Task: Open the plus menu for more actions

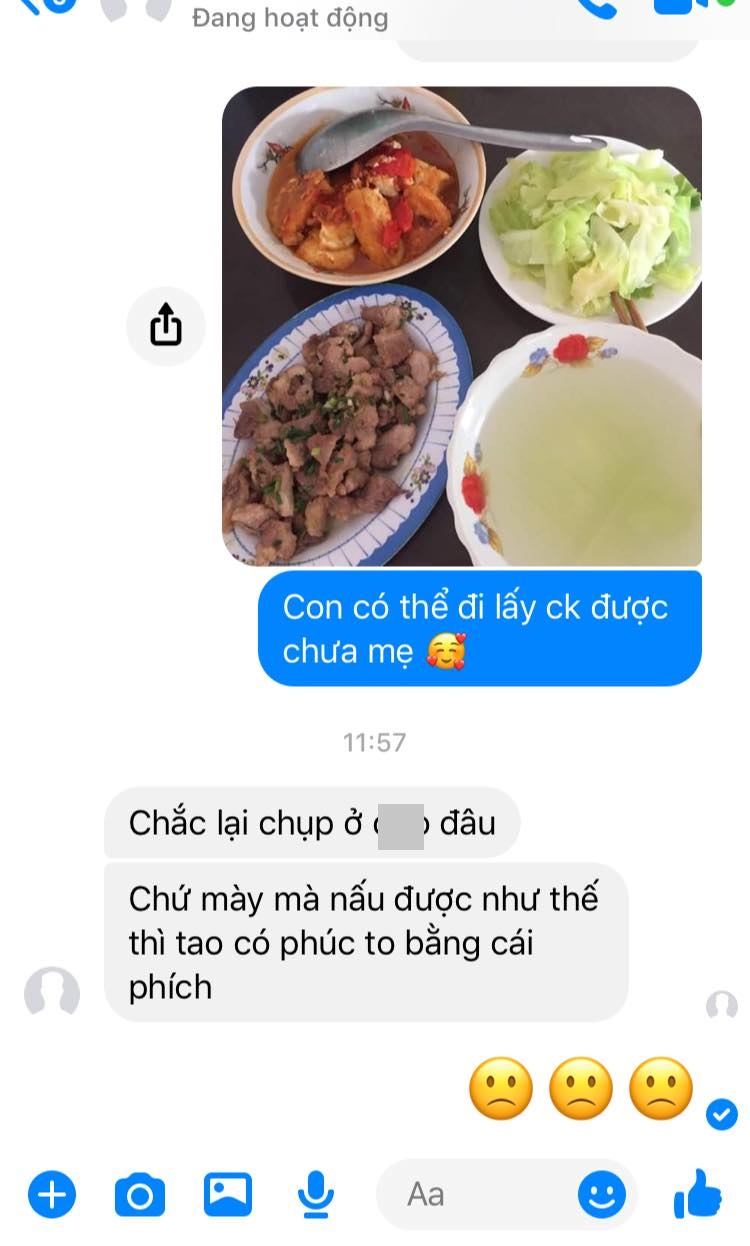Action: [52, 1194]
